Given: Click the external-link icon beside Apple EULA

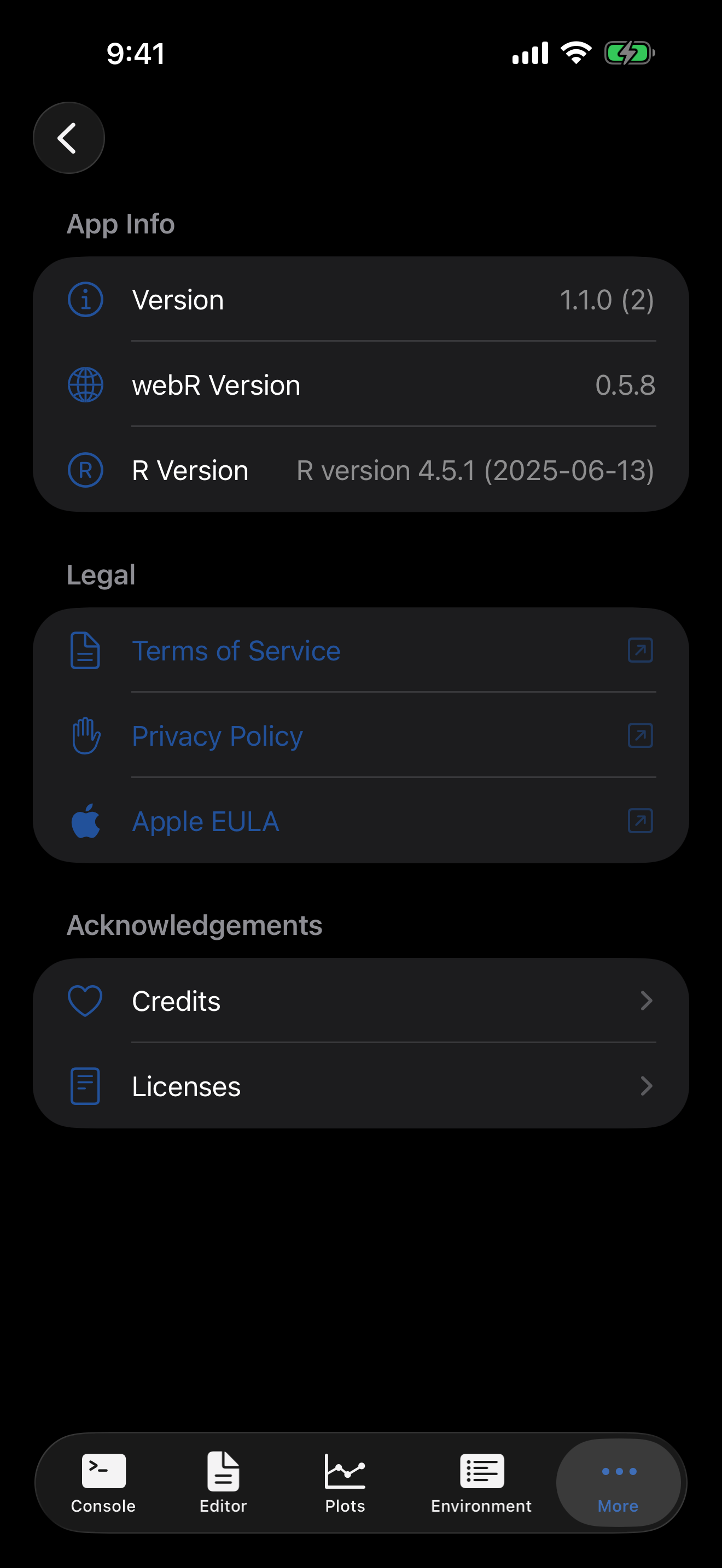Looking at the screenshot, I should (x=639, y=821).
